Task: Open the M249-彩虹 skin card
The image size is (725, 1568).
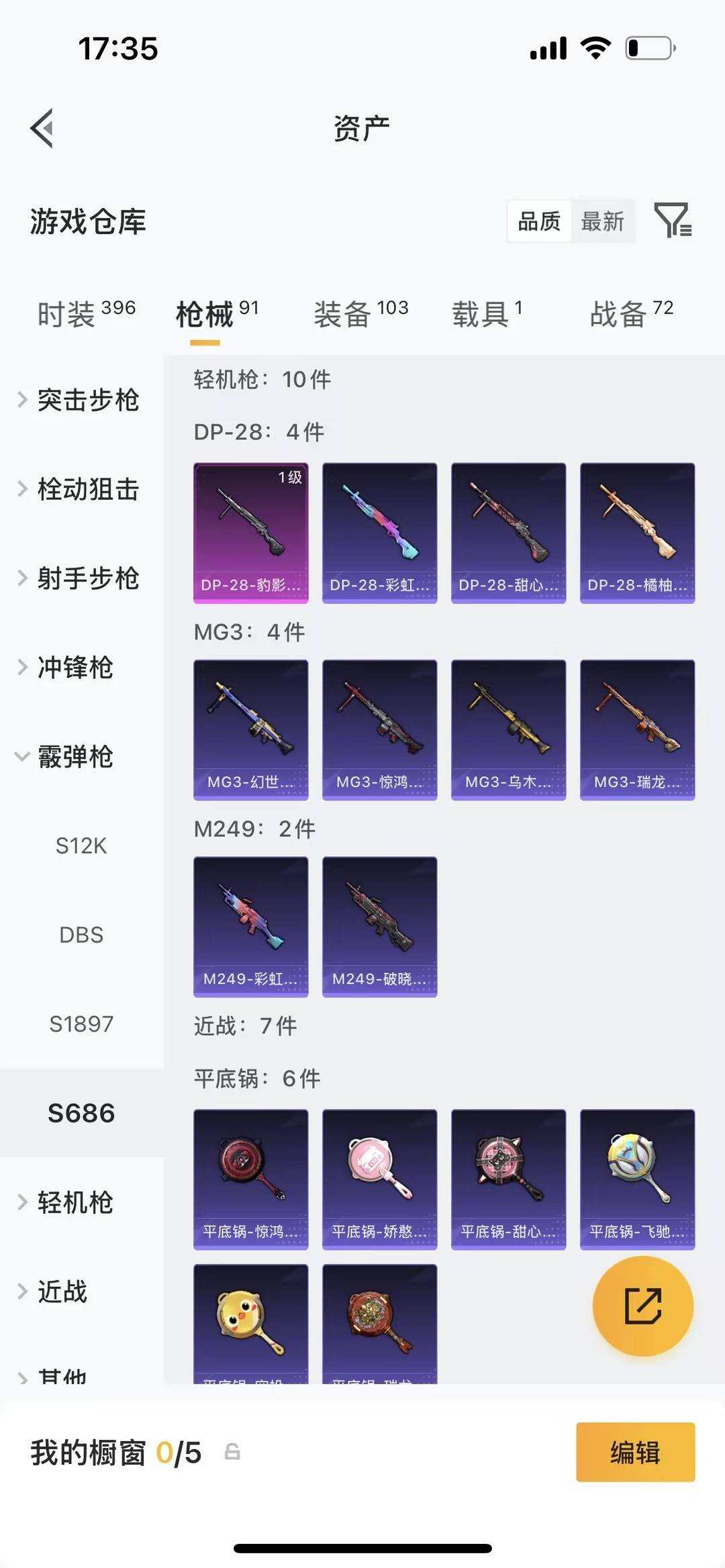Action: coord(250,925)
